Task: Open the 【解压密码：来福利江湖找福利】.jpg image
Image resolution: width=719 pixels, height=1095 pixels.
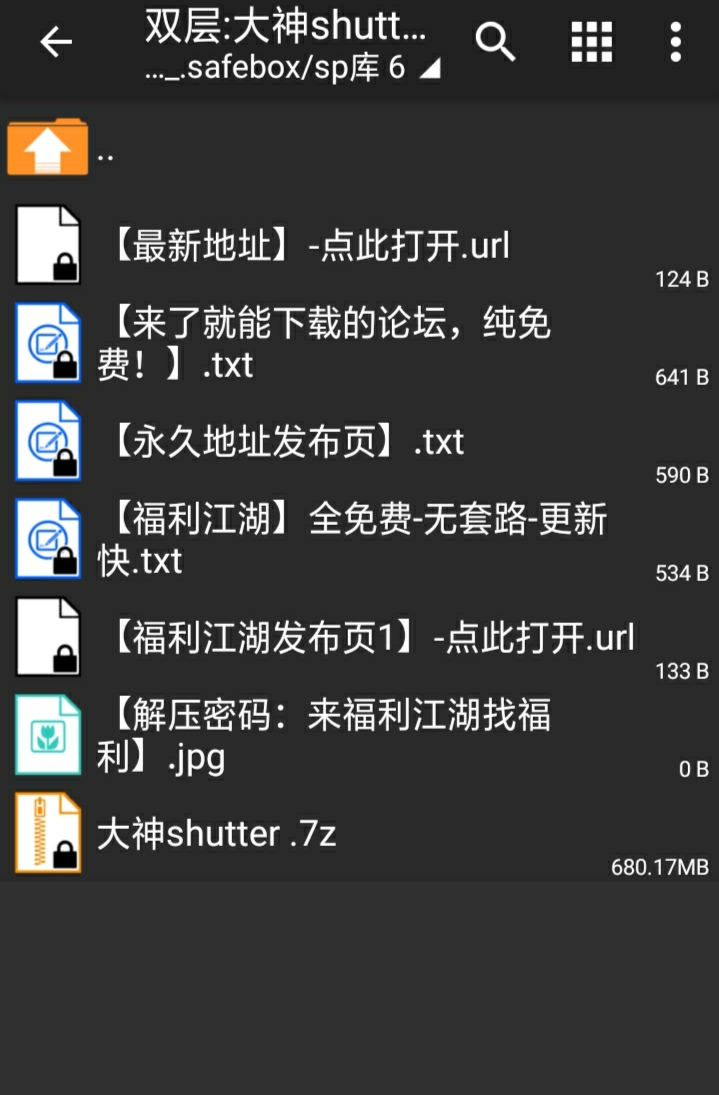Action: 325,735
